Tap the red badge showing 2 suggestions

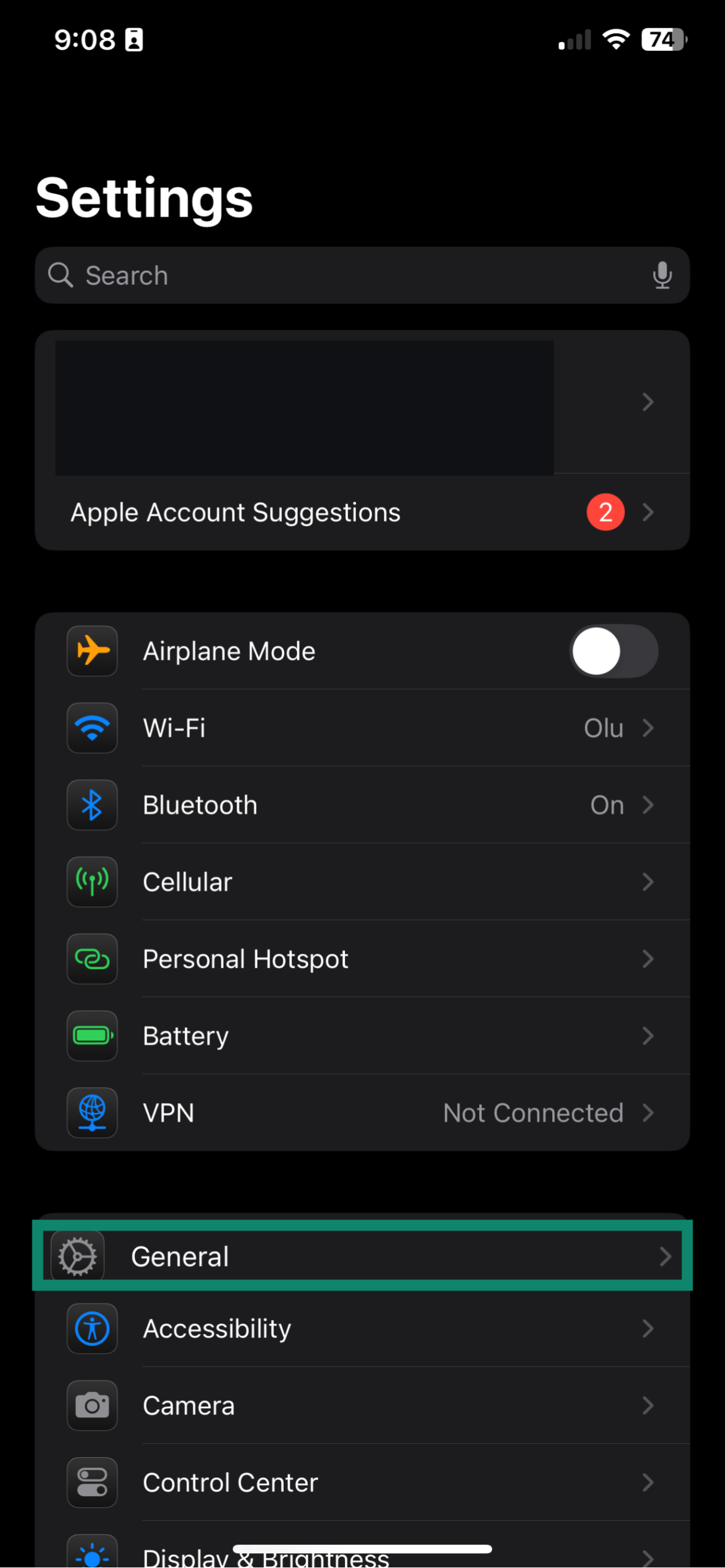pyautogui.click(x=605, y=512)
